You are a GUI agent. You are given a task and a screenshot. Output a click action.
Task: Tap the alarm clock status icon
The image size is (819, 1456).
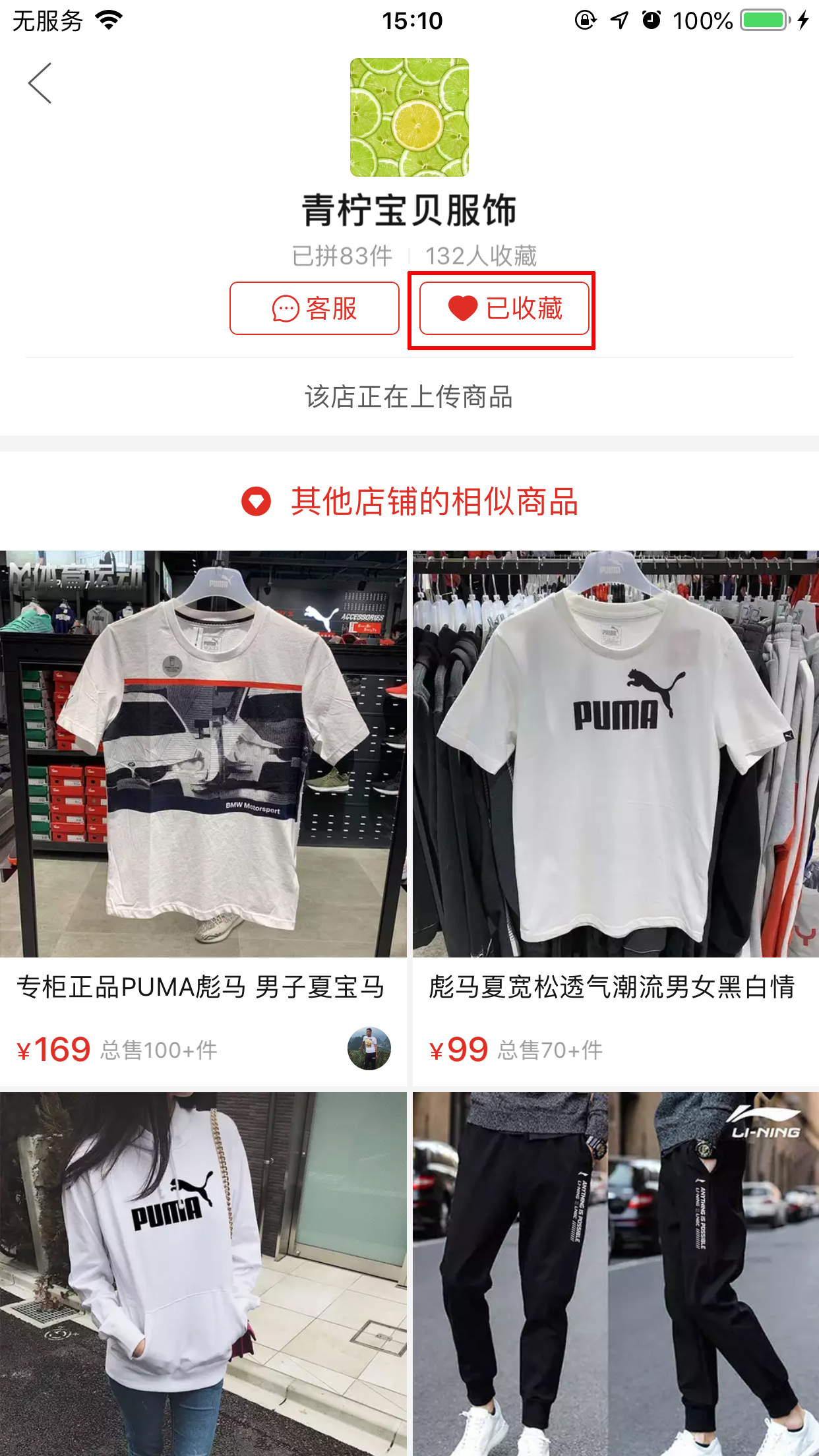(x=650, y=19)
